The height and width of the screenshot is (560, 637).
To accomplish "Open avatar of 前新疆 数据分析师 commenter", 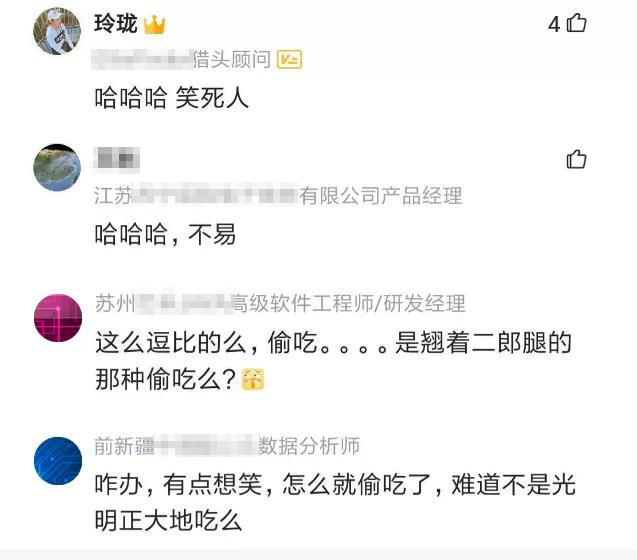I will point(57,460).
